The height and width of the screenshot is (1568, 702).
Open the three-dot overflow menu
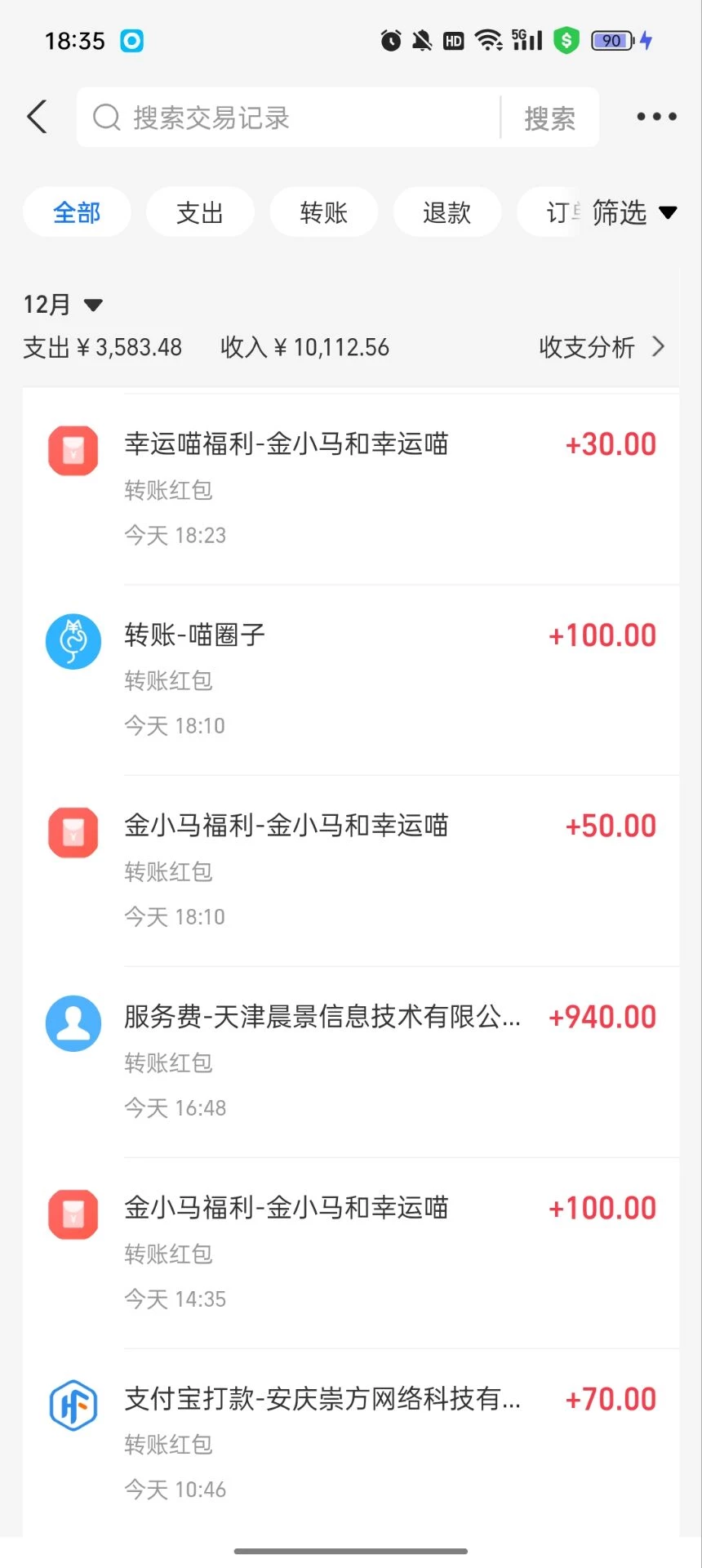pyautogui.click(x=656, y=117)
